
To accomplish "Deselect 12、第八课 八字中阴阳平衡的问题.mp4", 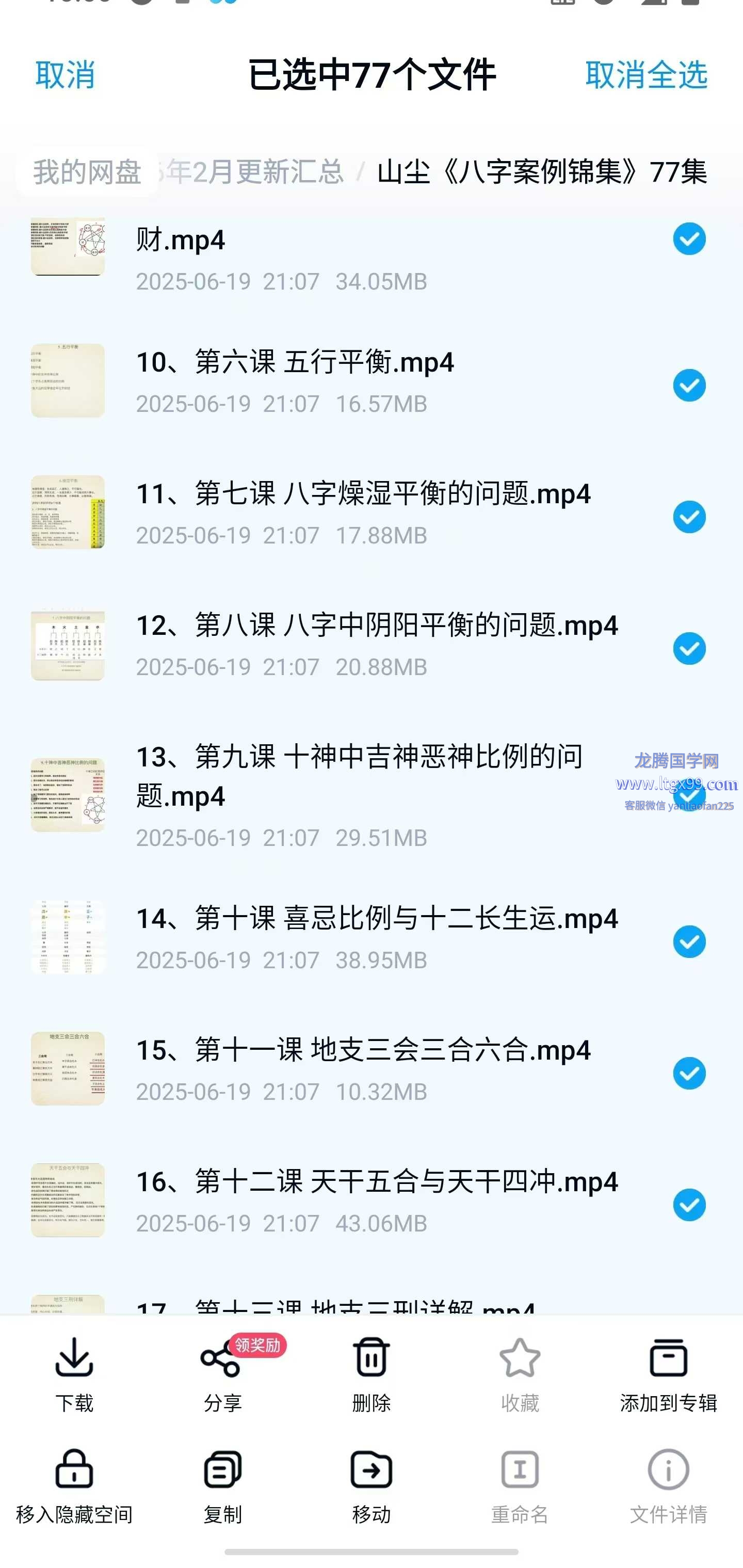I will point(689,648).
